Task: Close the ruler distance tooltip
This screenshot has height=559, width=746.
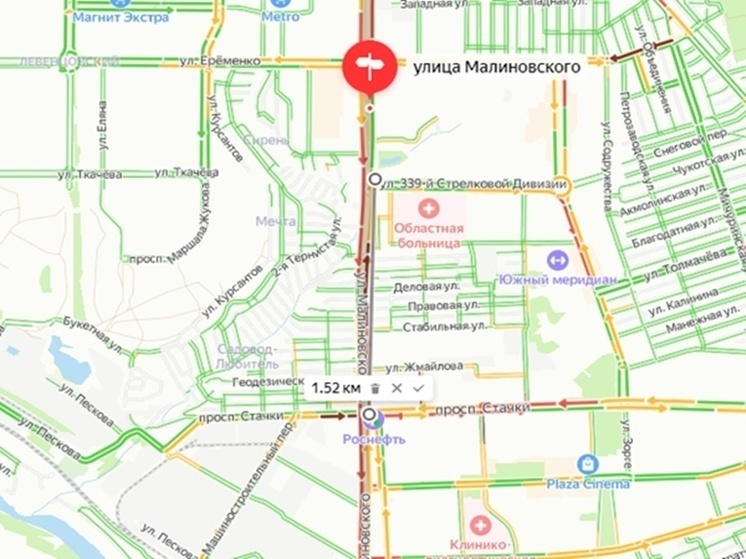Action: (x=396, y=387)
